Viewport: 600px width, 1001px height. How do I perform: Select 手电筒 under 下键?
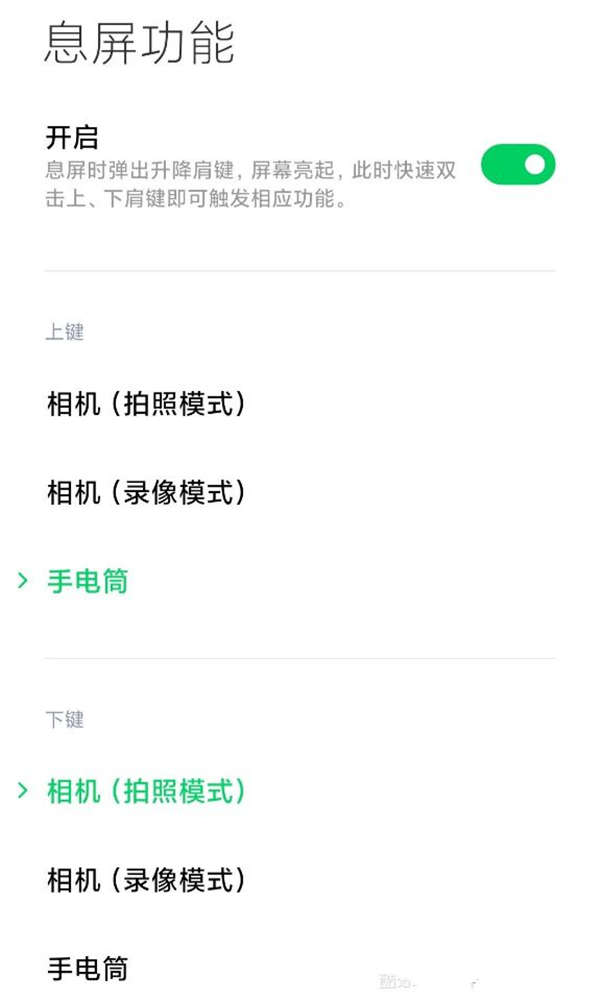[x=88, y=968]
